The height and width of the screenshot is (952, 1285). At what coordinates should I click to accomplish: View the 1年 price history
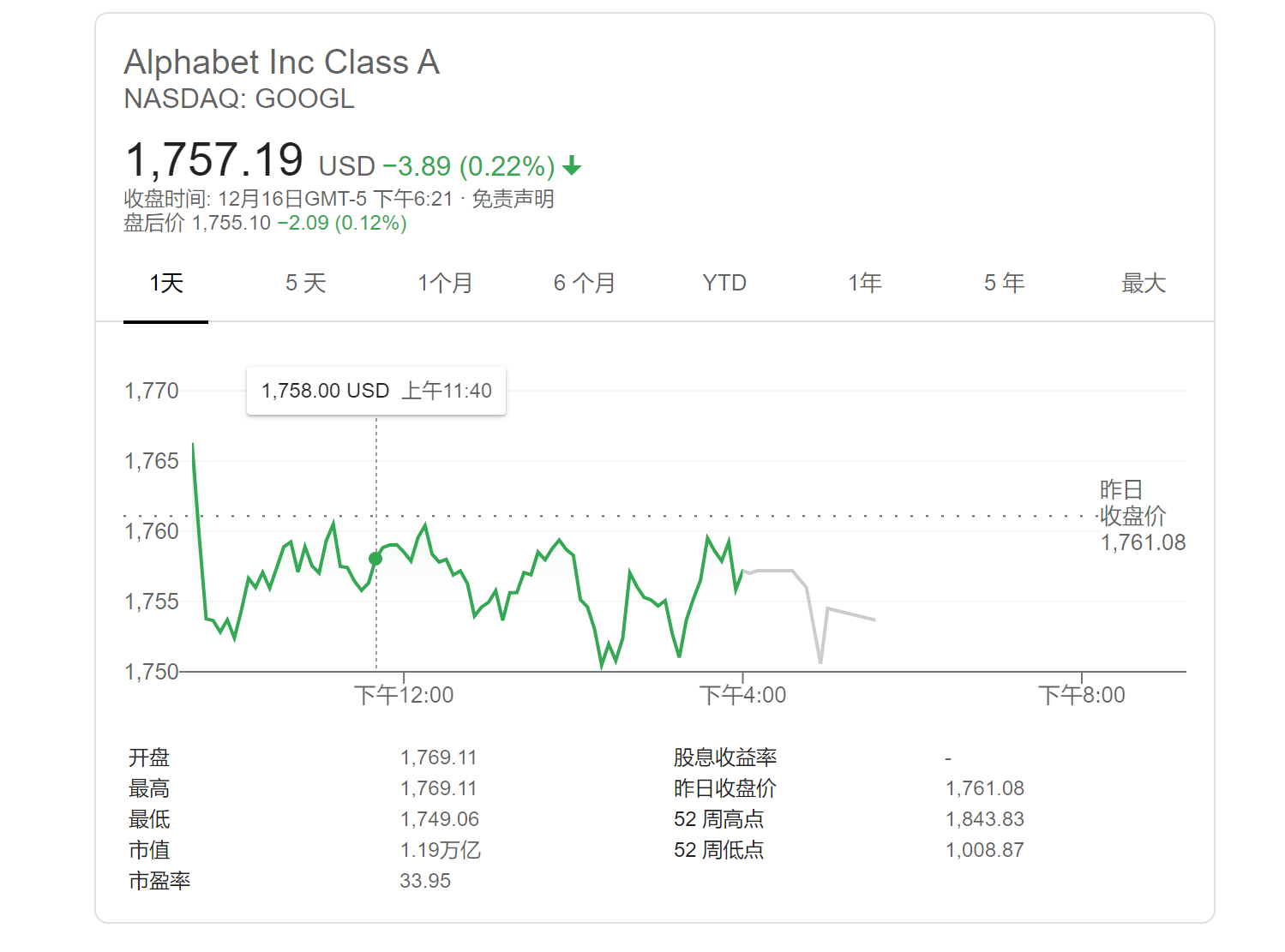pyautogui.click(x=864, y=284)
